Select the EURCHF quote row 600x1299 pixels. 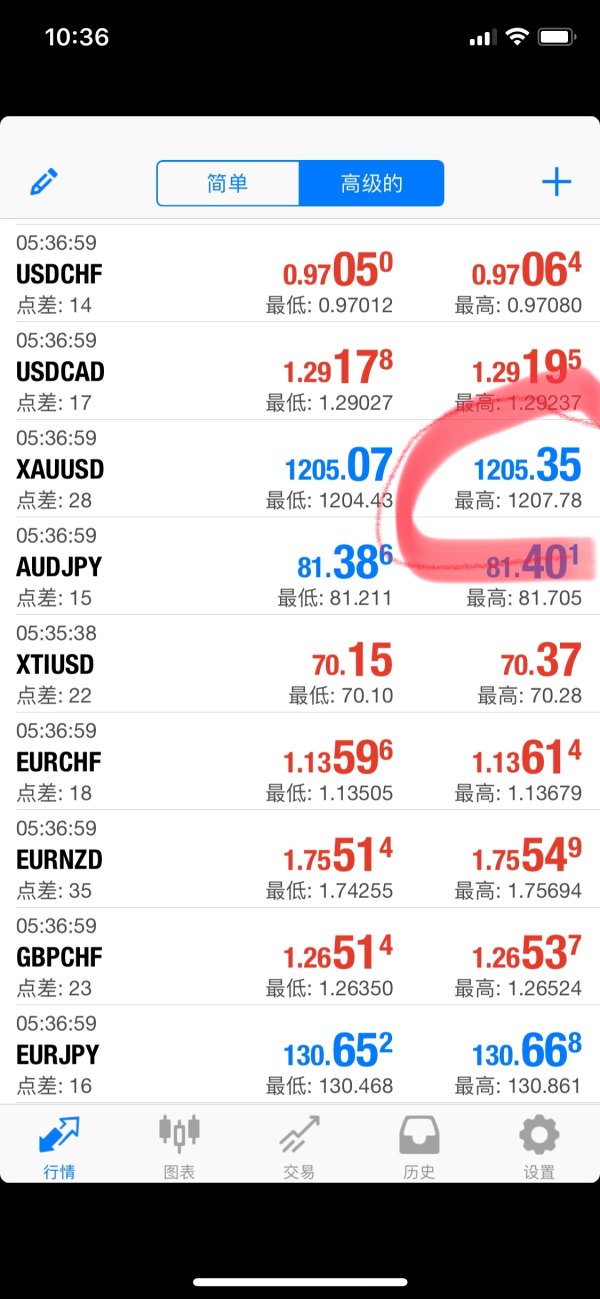pos(300,762)
